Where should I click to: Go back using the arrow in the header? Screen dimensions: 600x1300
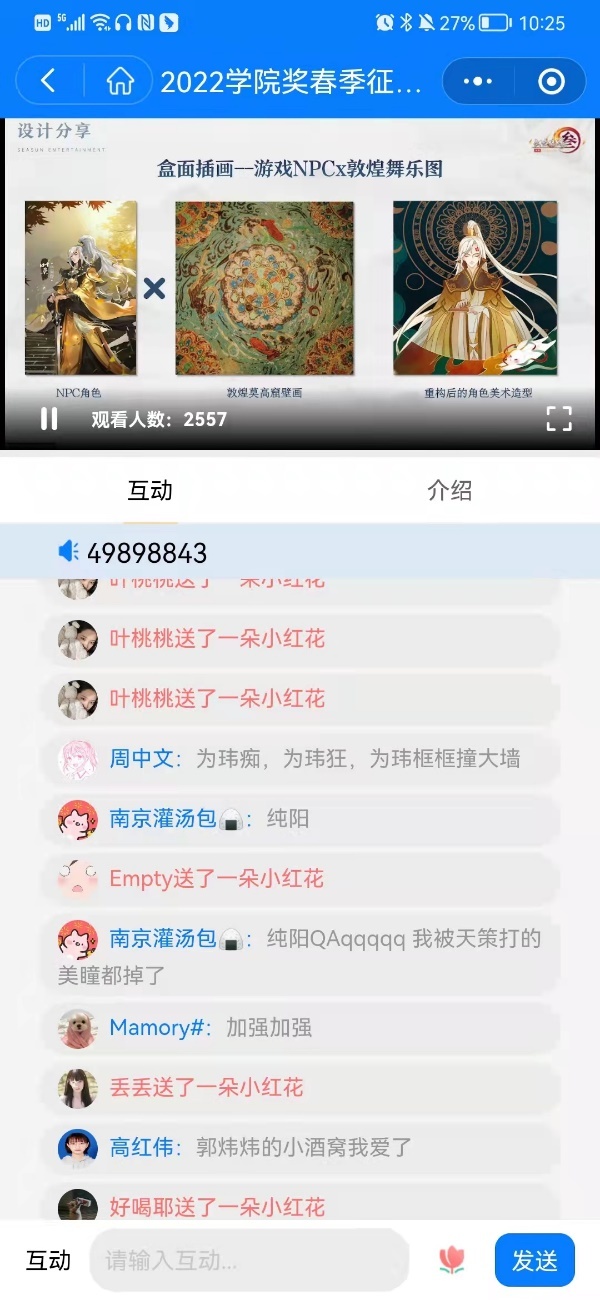click(48, 81)
